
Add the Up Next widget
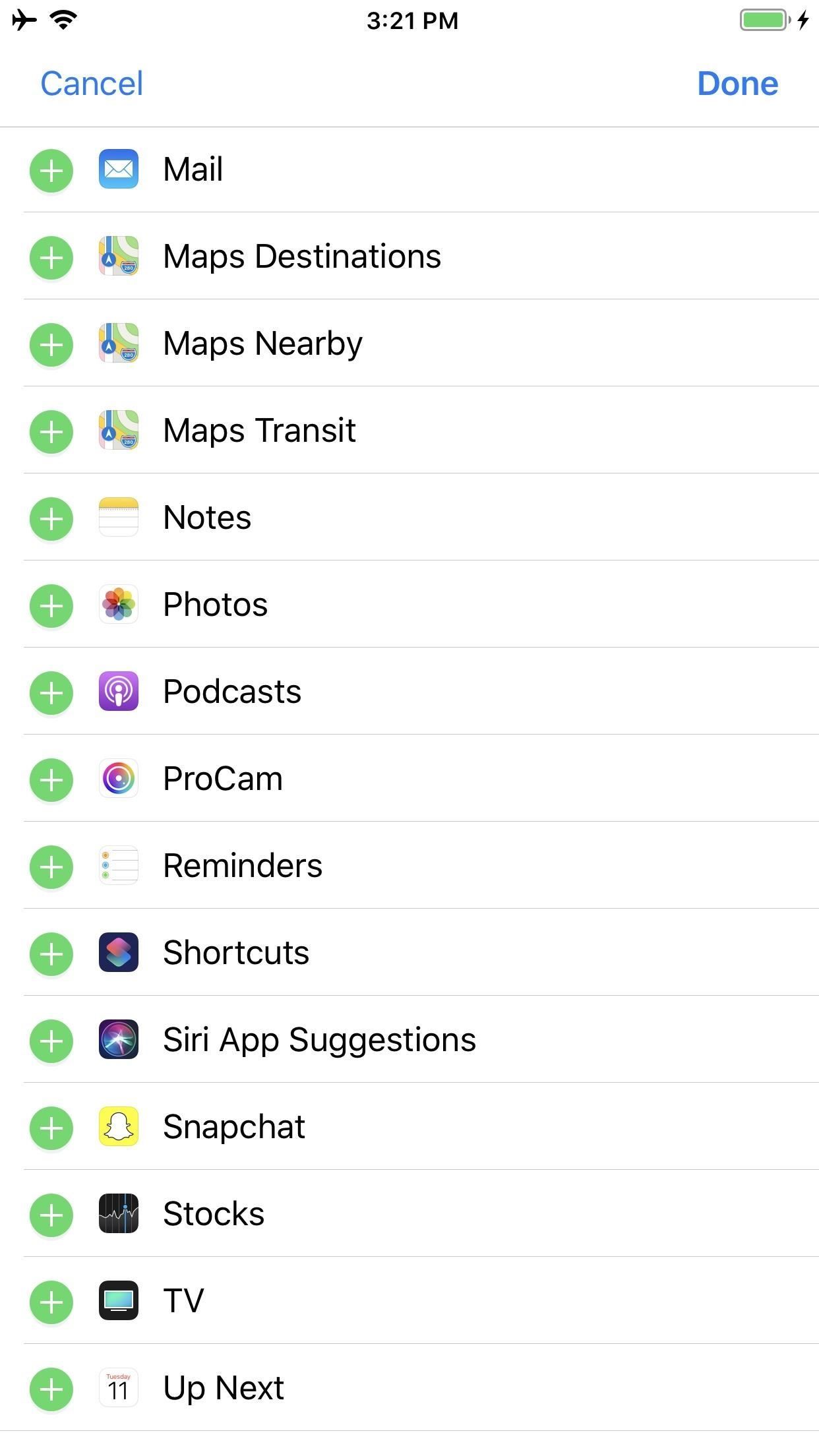[x=51, y=1389]
